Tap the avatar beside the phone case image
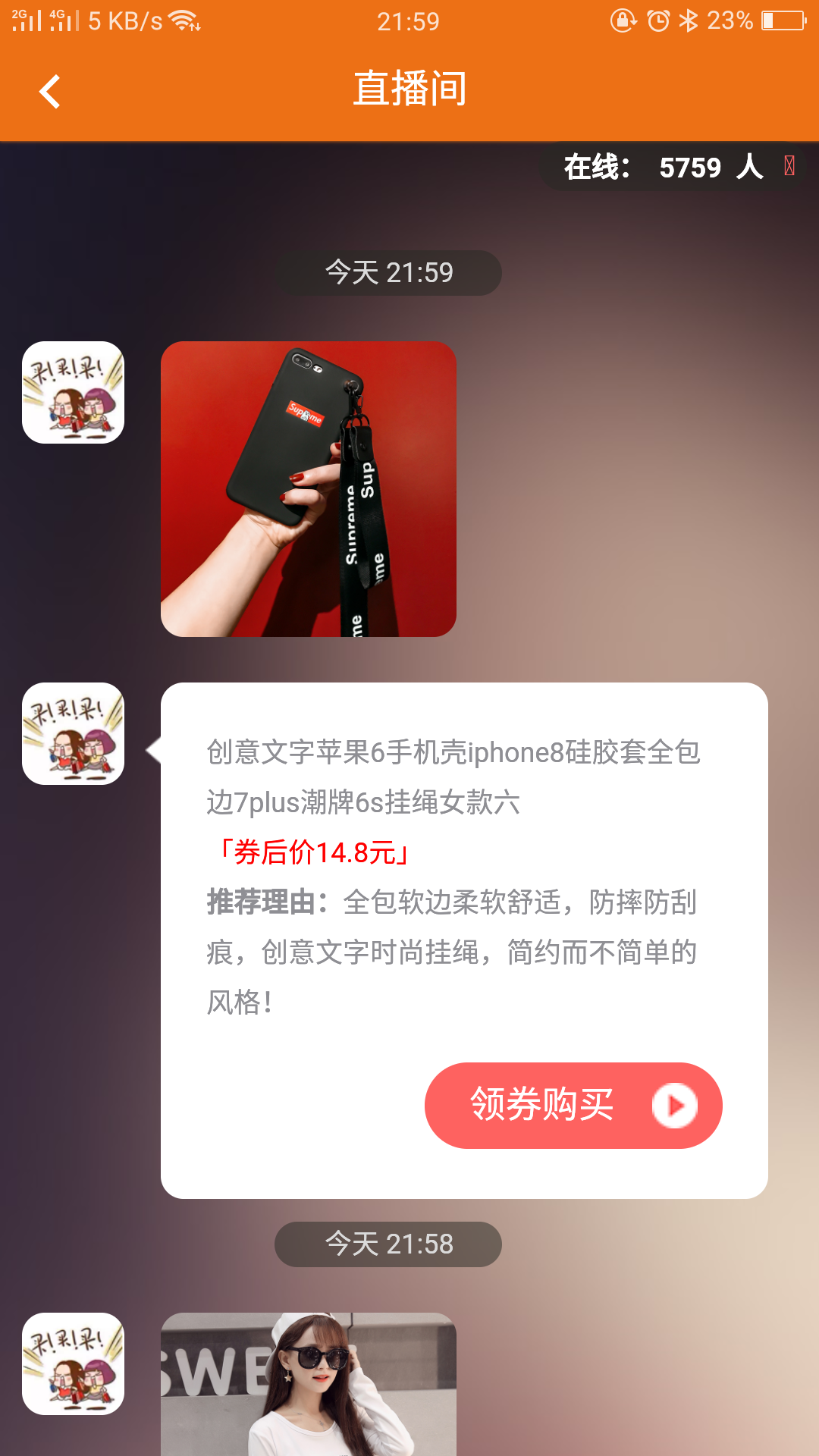Screen dimensions: 819x1456 point(73,392)
